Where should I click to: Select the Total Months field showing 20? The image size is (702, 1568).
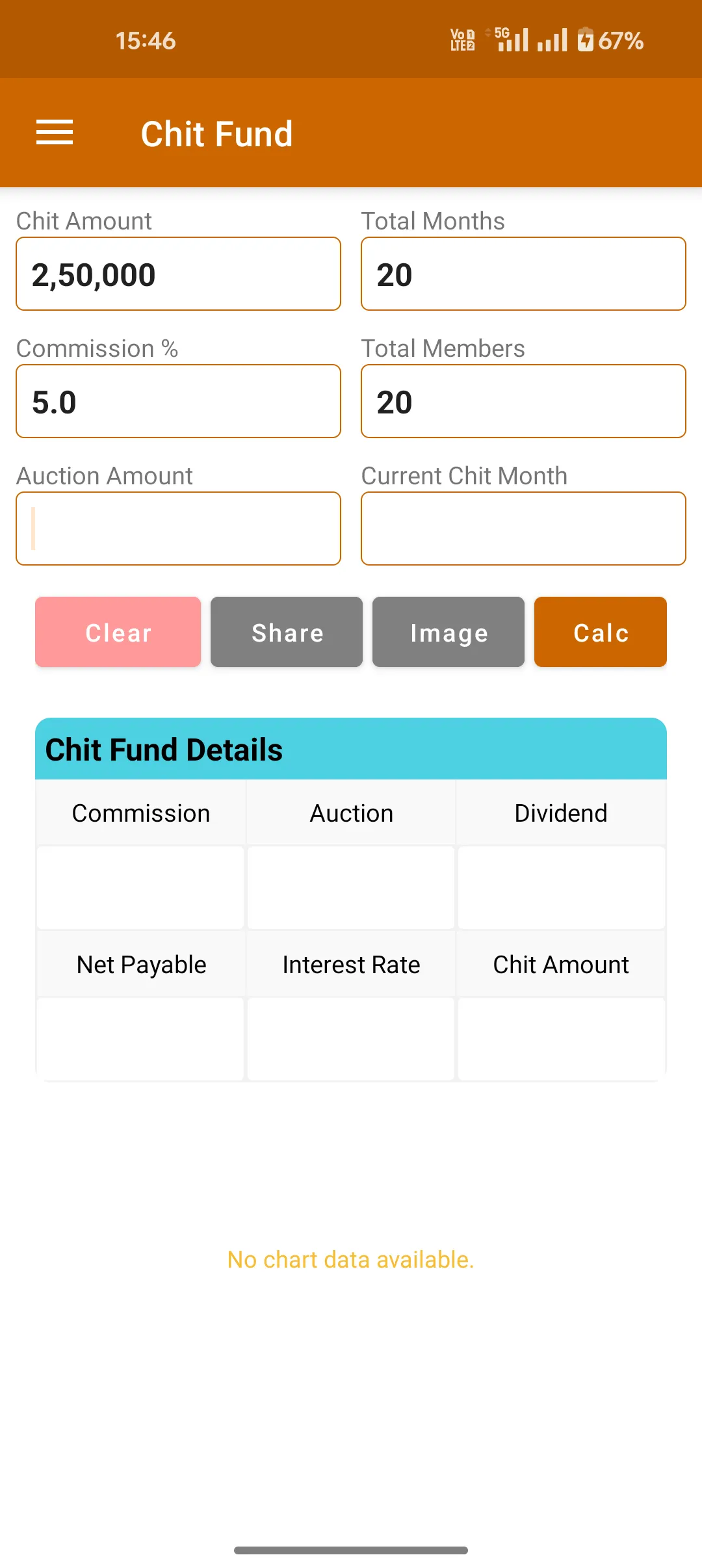[x=523, y=274]
